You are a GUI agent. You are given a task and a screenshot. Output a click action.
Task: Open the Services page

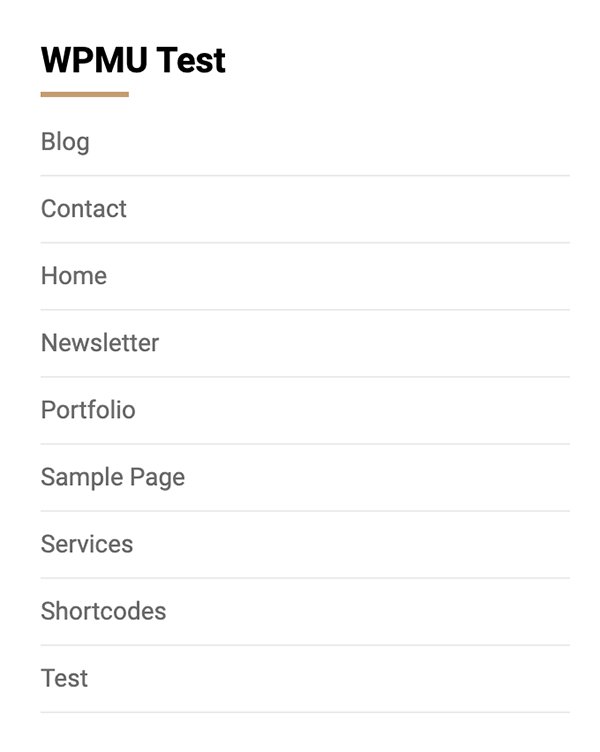pos(87,544)
